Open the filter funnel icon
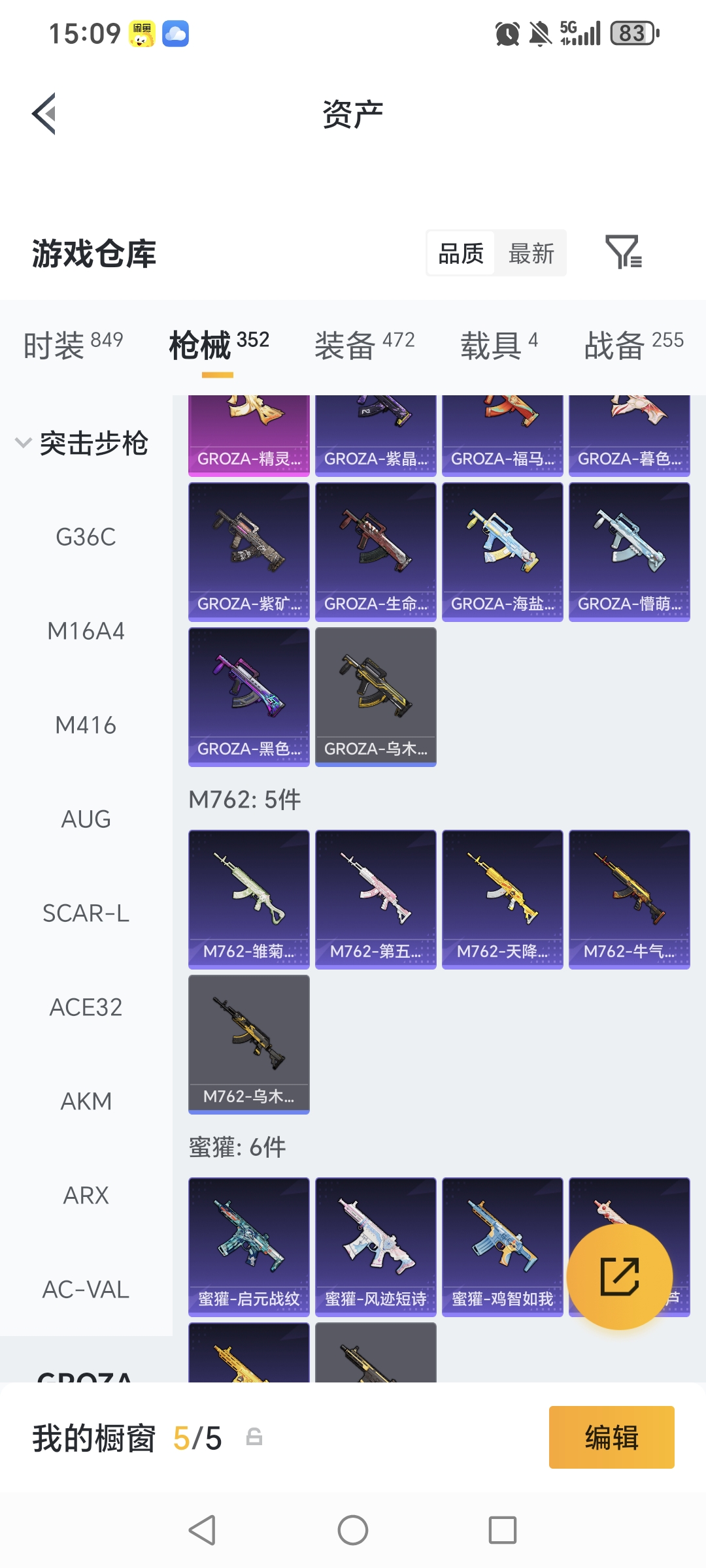The height and width of the screenshot is (1568, 706). point(624,253)
